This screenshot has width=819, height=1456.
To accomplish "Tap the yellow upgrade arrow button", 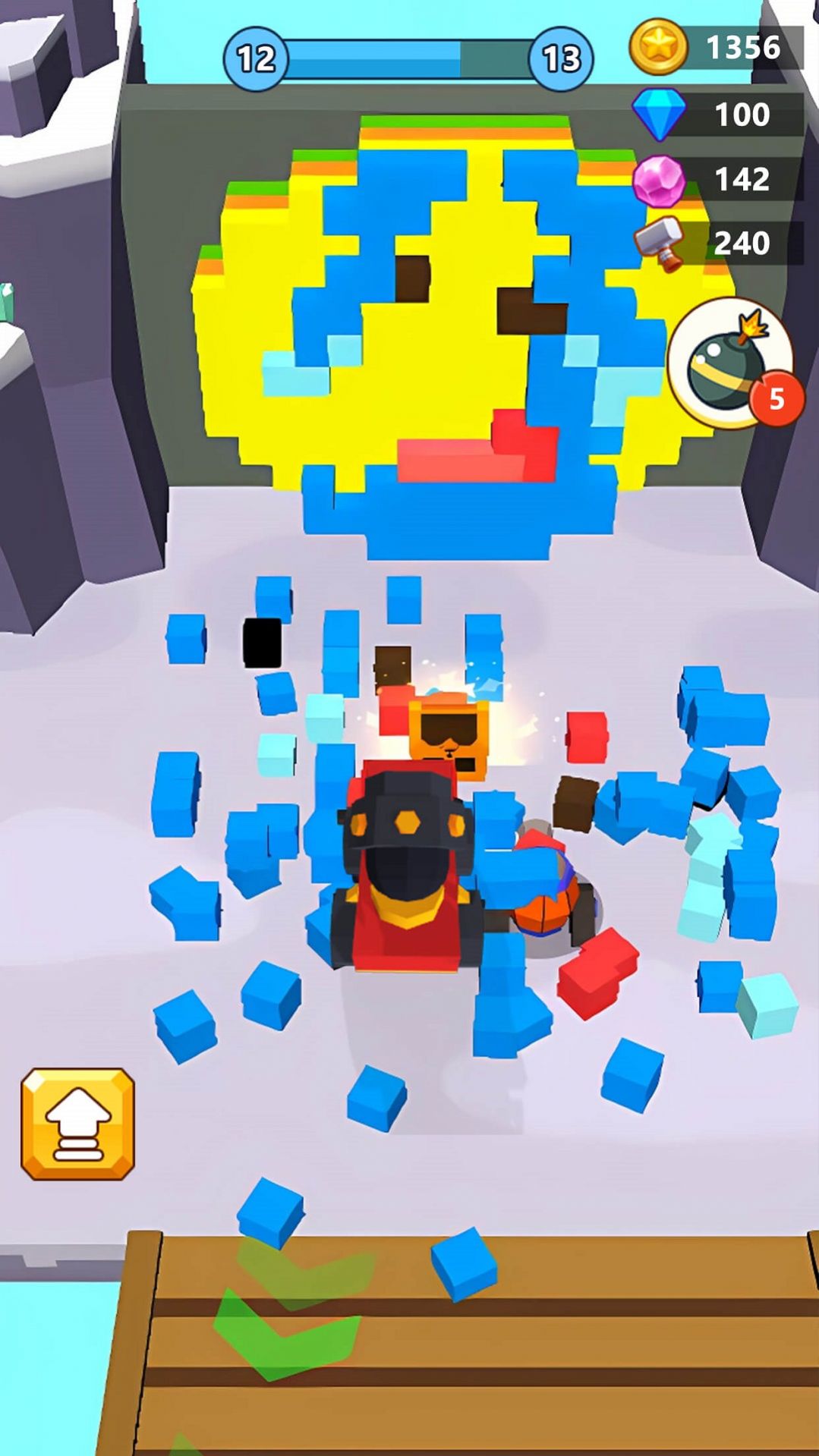I will click(x=77, y=1124).
